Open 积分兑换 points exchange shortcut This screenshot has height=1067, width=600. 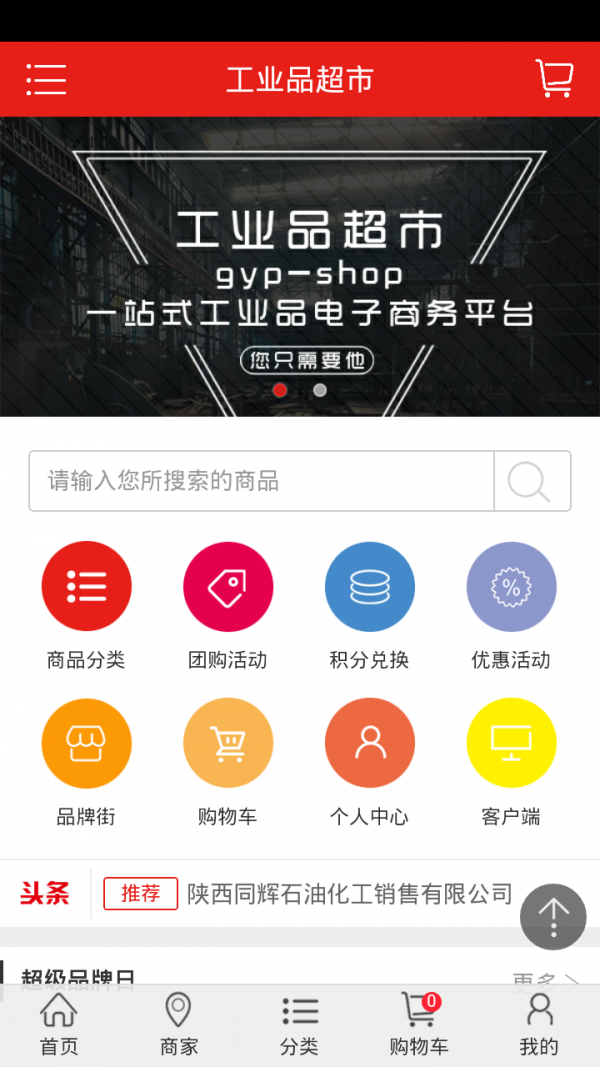click(370, 587)
